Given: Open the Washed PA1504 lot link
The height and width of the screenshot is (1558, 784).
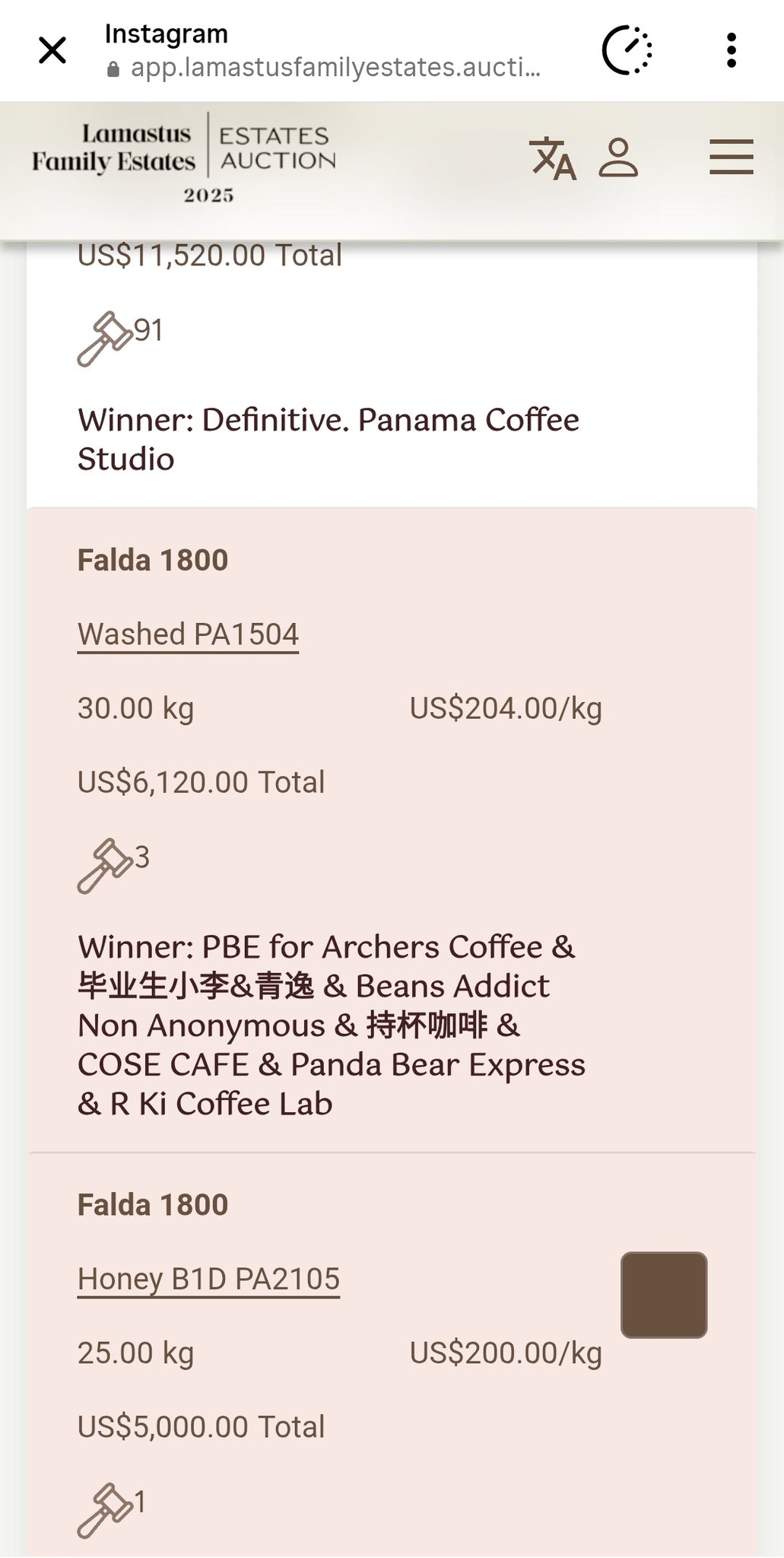Looking at the screenshot, I should 188,634.
